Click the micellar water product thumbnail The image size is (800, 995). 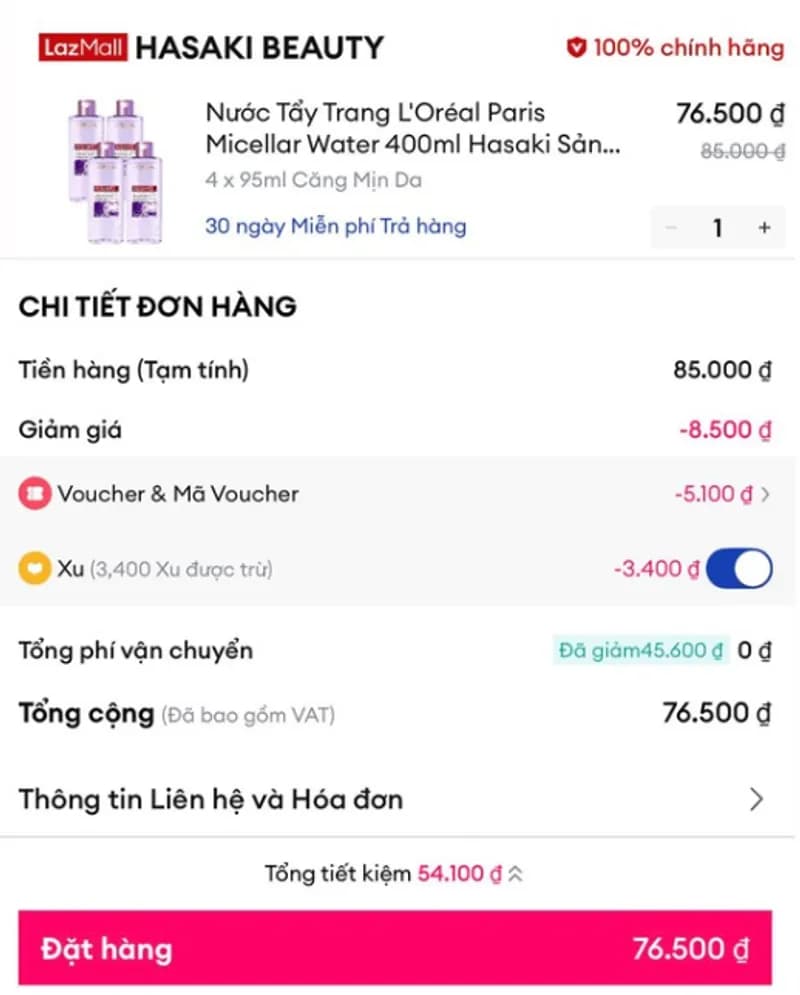pyautogui.click(x=113, y=166)
